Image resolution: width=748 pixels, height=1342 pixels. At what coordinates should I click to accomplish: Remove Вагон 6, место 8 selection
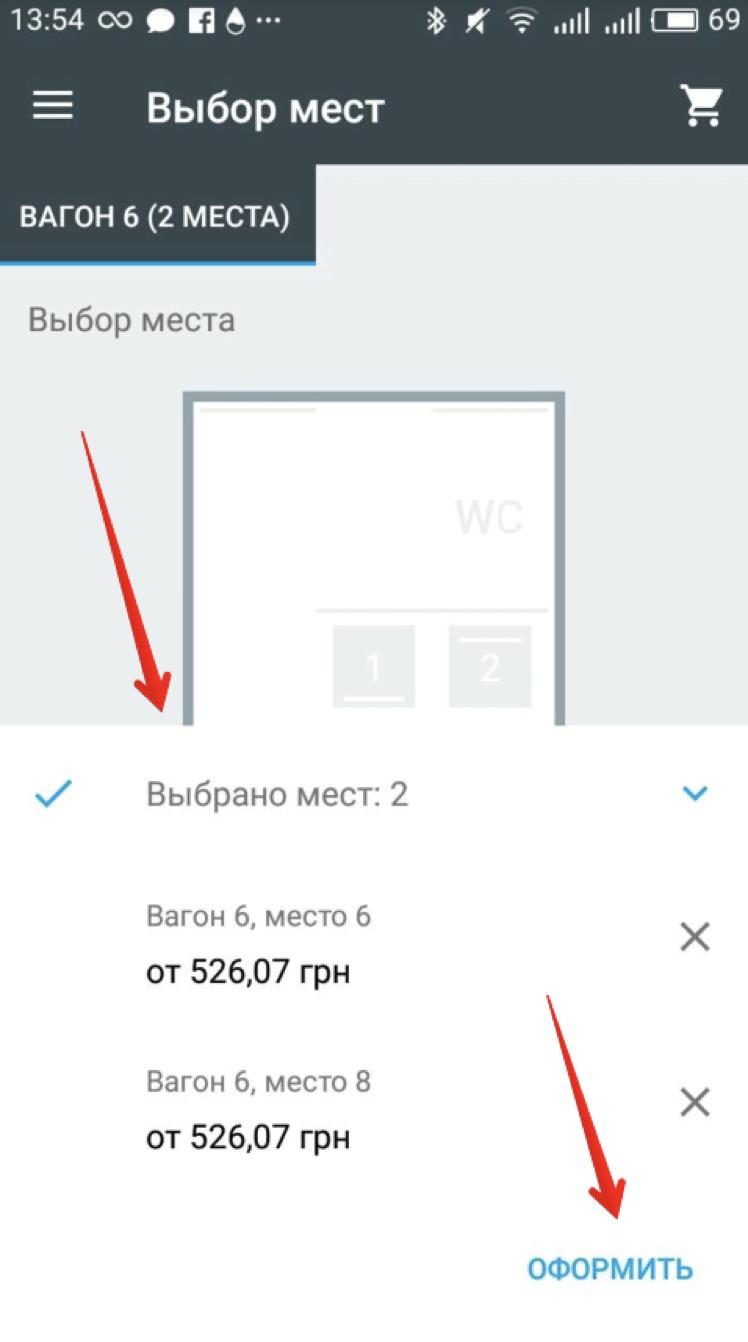[694, 1103]
